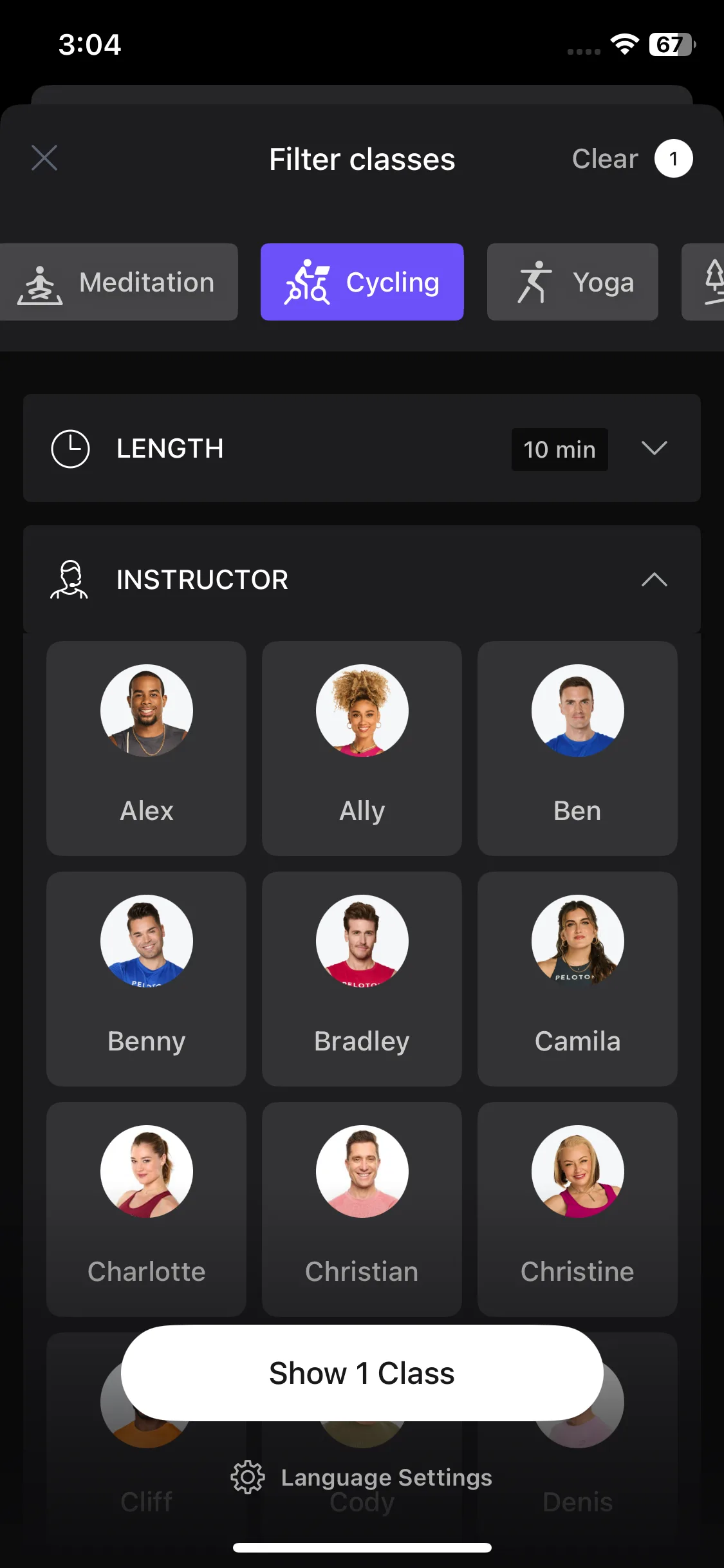Deselect the Cycling category chip
Image resolution: width=724 pixels, height=1568 pixels.
coord(362,282)
